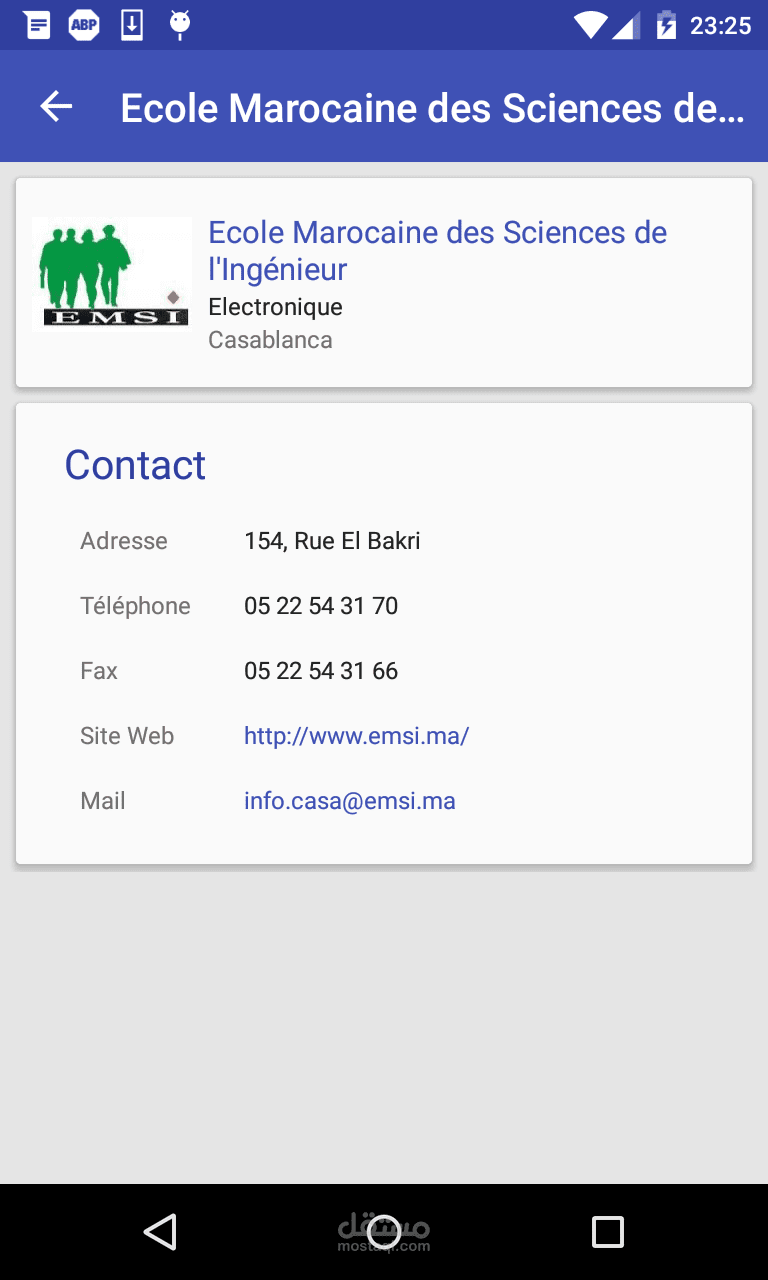The image size is (768, 1280).
Task: Email info.casa@emsi.ma
Action: coord(350,801)
